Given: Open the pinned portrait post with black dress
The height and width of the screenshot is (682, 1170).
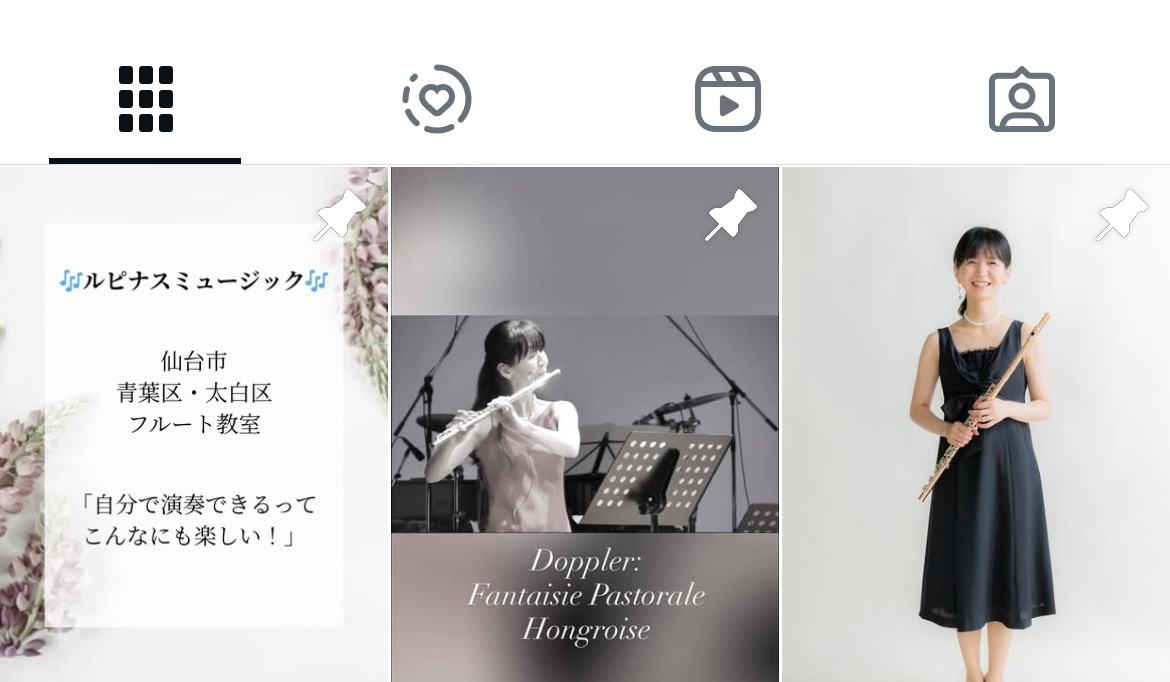Looking at the screenshot, I should (976, 425).
